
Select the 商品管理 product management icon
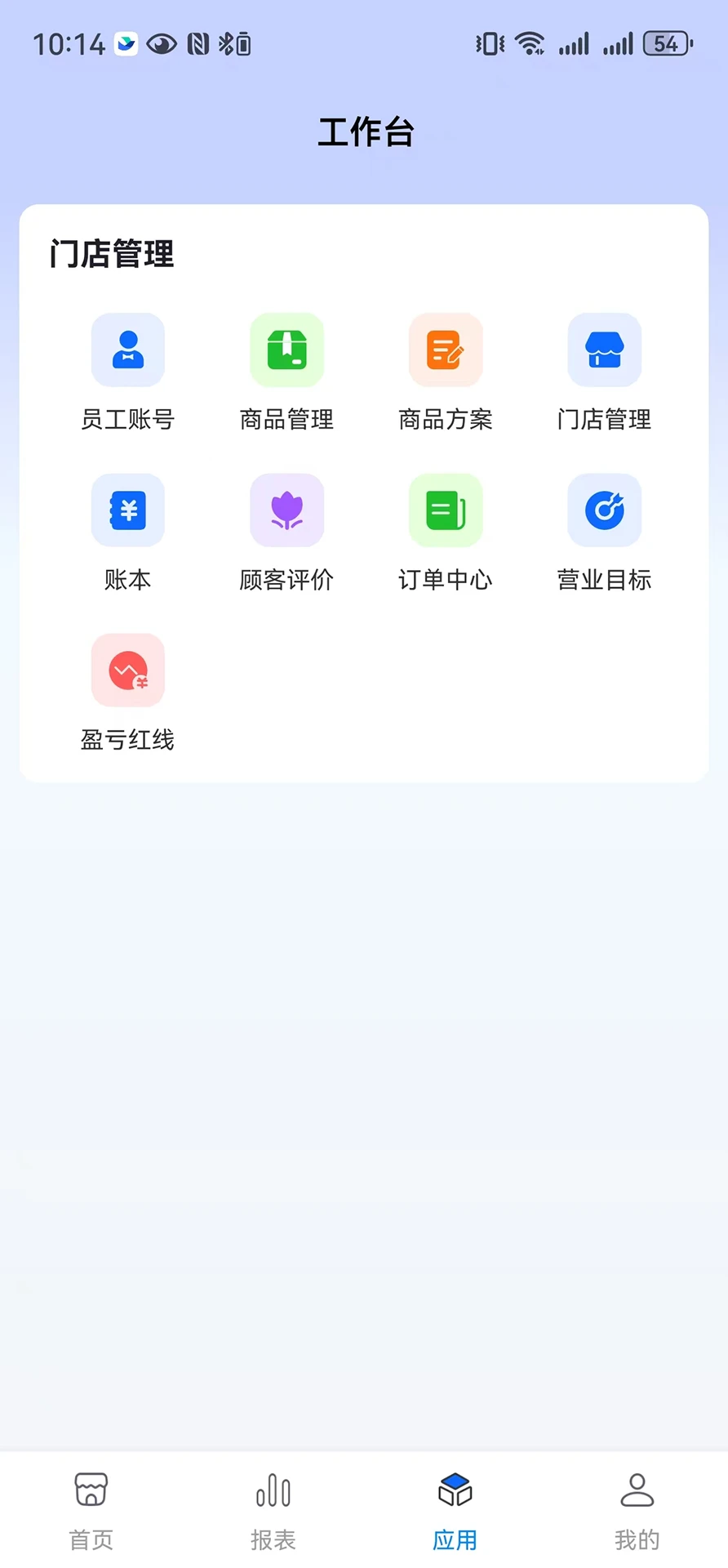(286, 350)
